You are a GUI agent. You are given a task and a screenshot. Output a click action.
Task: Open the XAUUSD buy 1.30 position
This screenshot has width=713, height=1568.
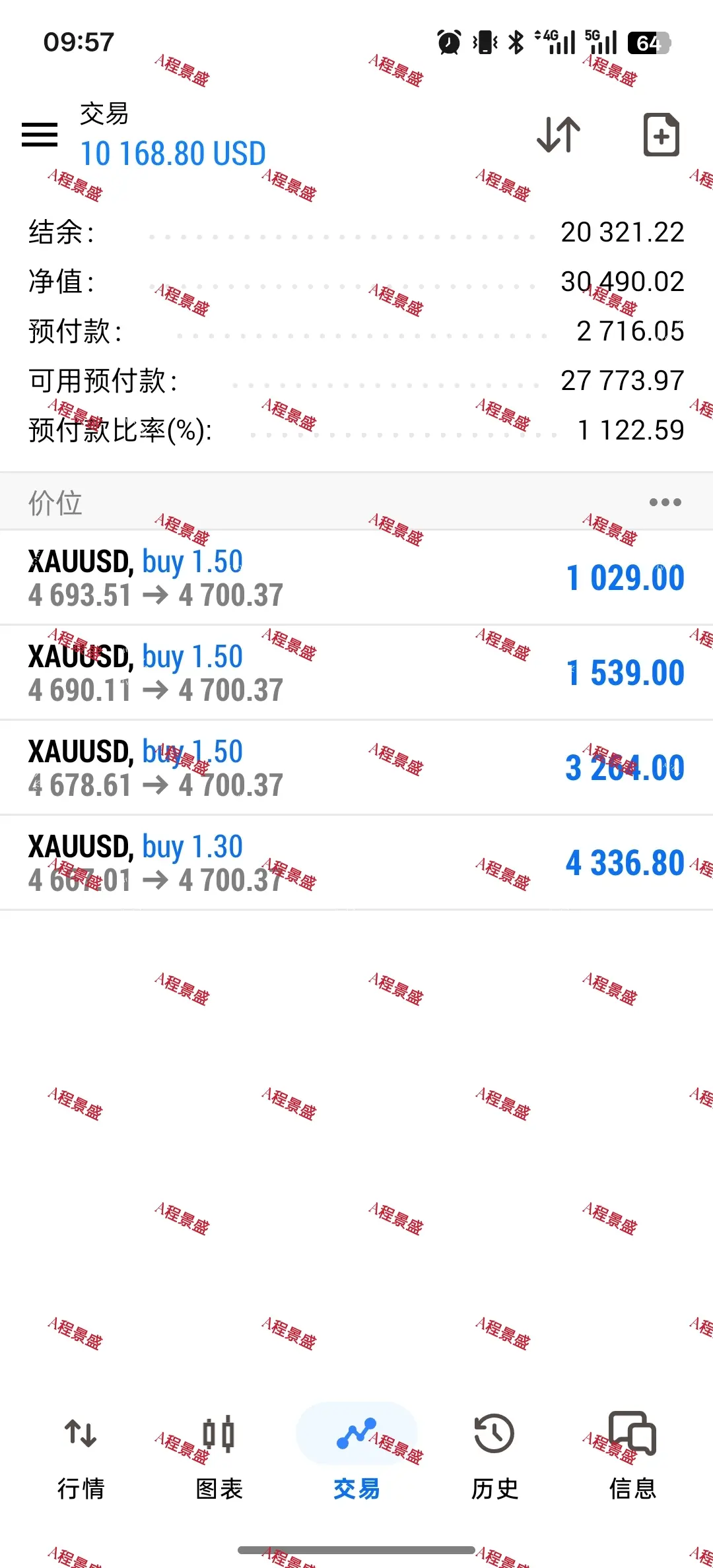tap(356, 863)
